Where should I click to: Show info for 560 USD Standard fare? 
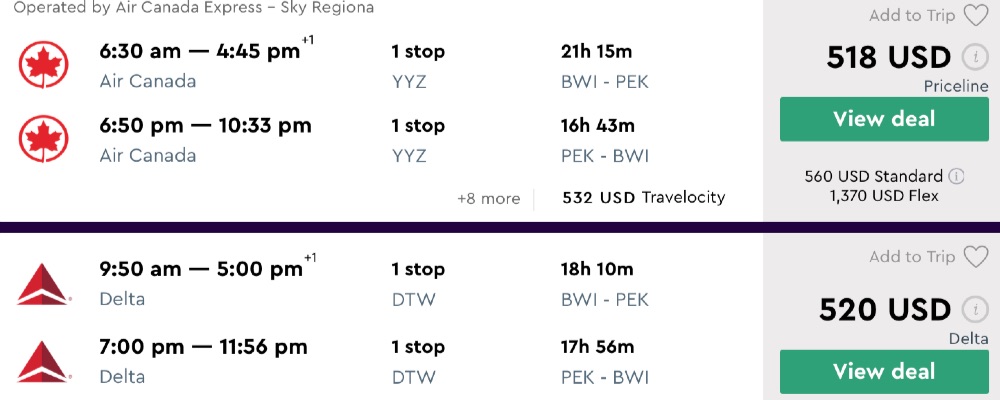(957, 177)
